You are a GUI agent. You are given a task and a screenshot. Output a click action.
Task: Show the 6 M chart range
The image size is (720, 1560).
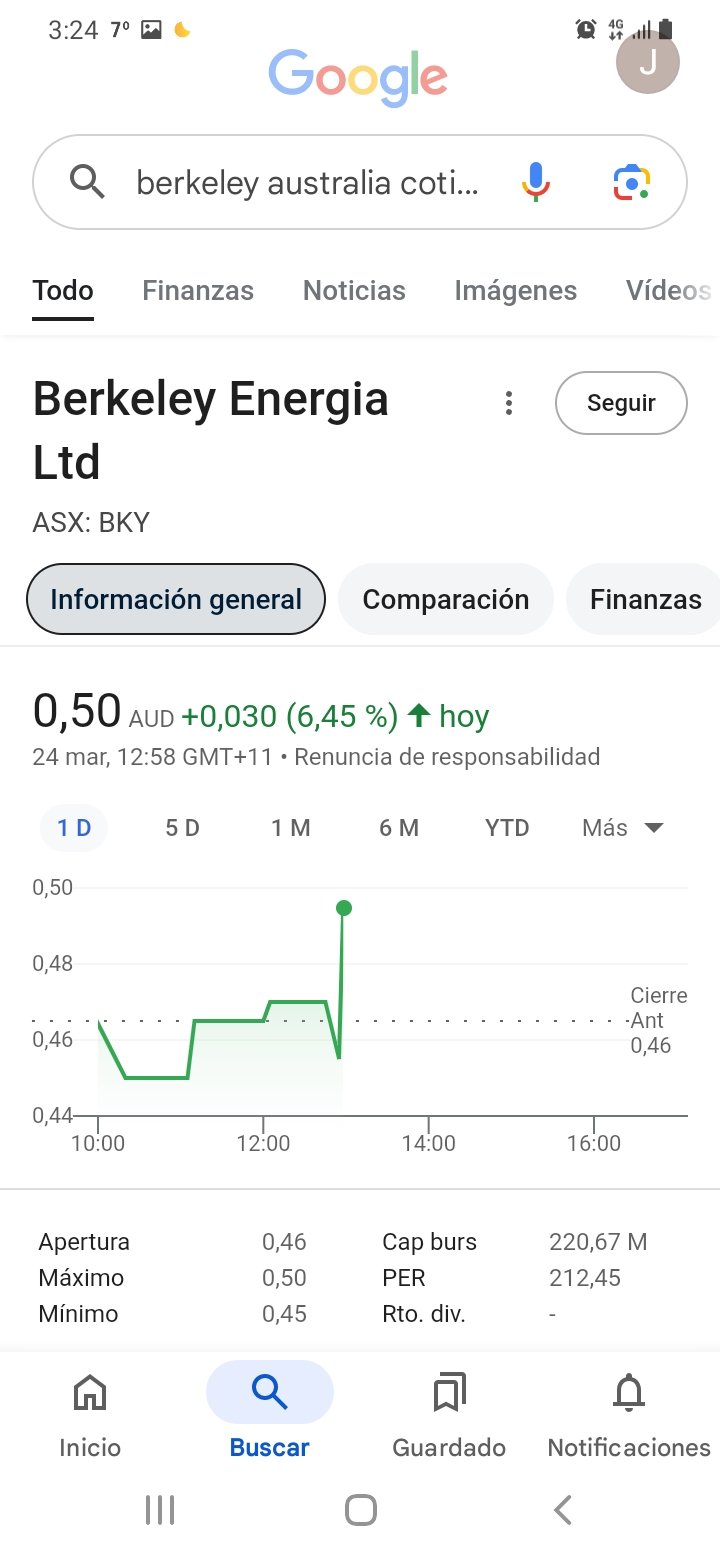pos(398,828)
